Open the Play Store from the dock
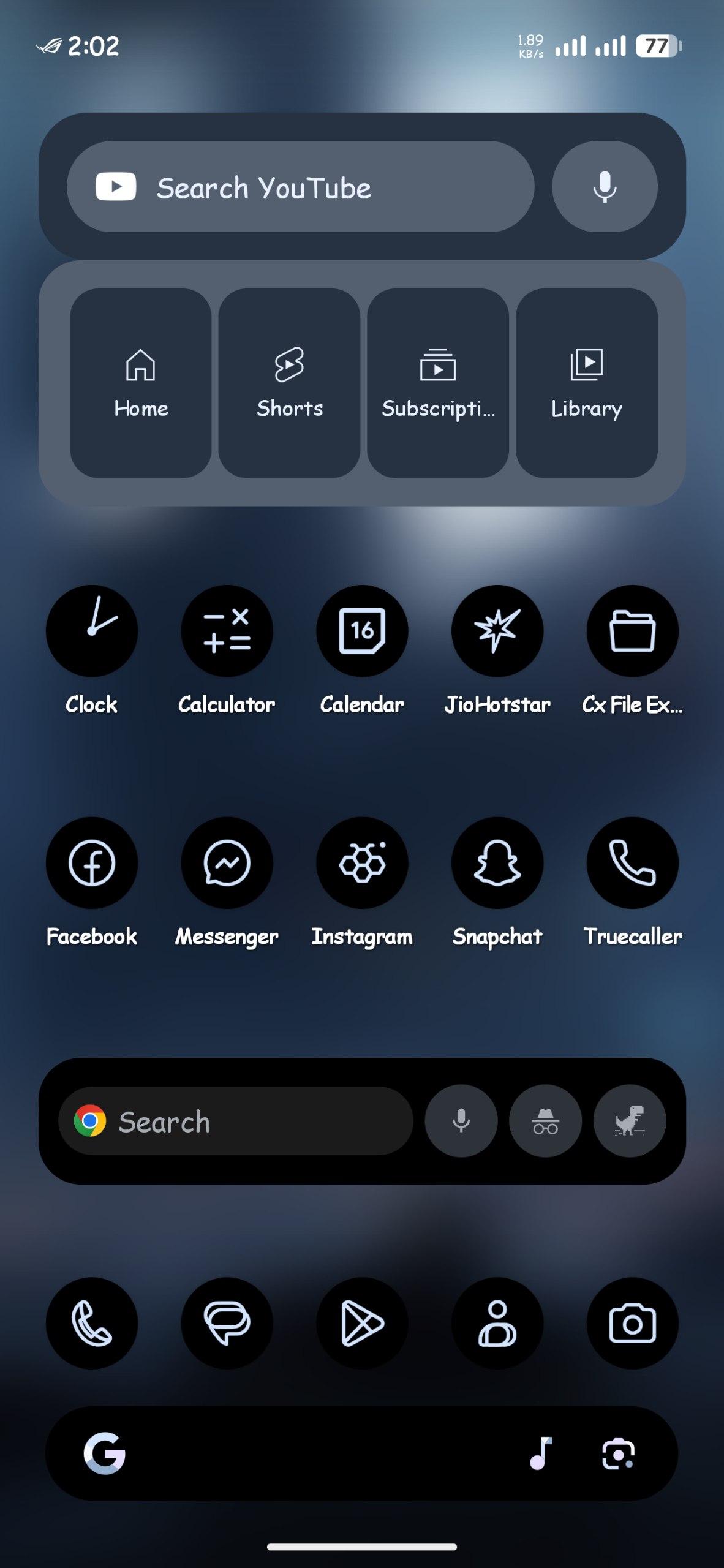 click(362, 1324)
